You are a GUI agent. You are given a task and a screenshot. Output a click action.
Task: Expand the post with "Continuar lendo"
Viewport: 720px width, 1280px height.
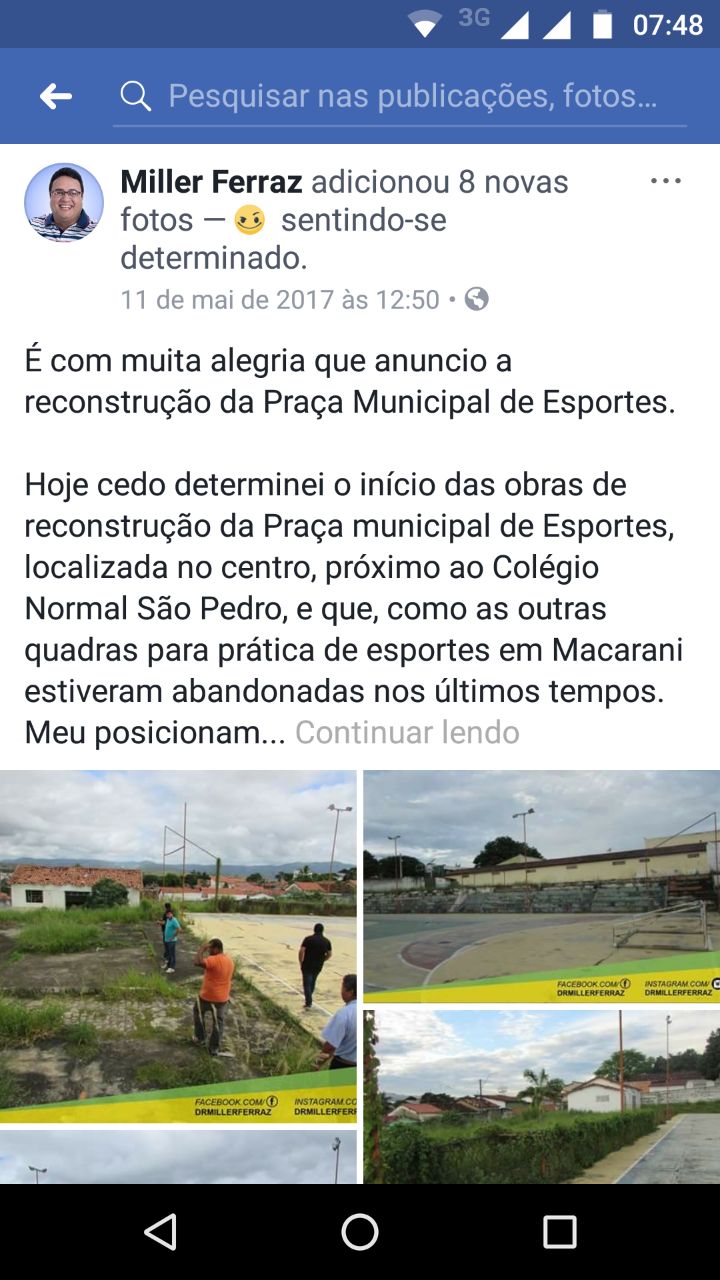click(407, 732)
